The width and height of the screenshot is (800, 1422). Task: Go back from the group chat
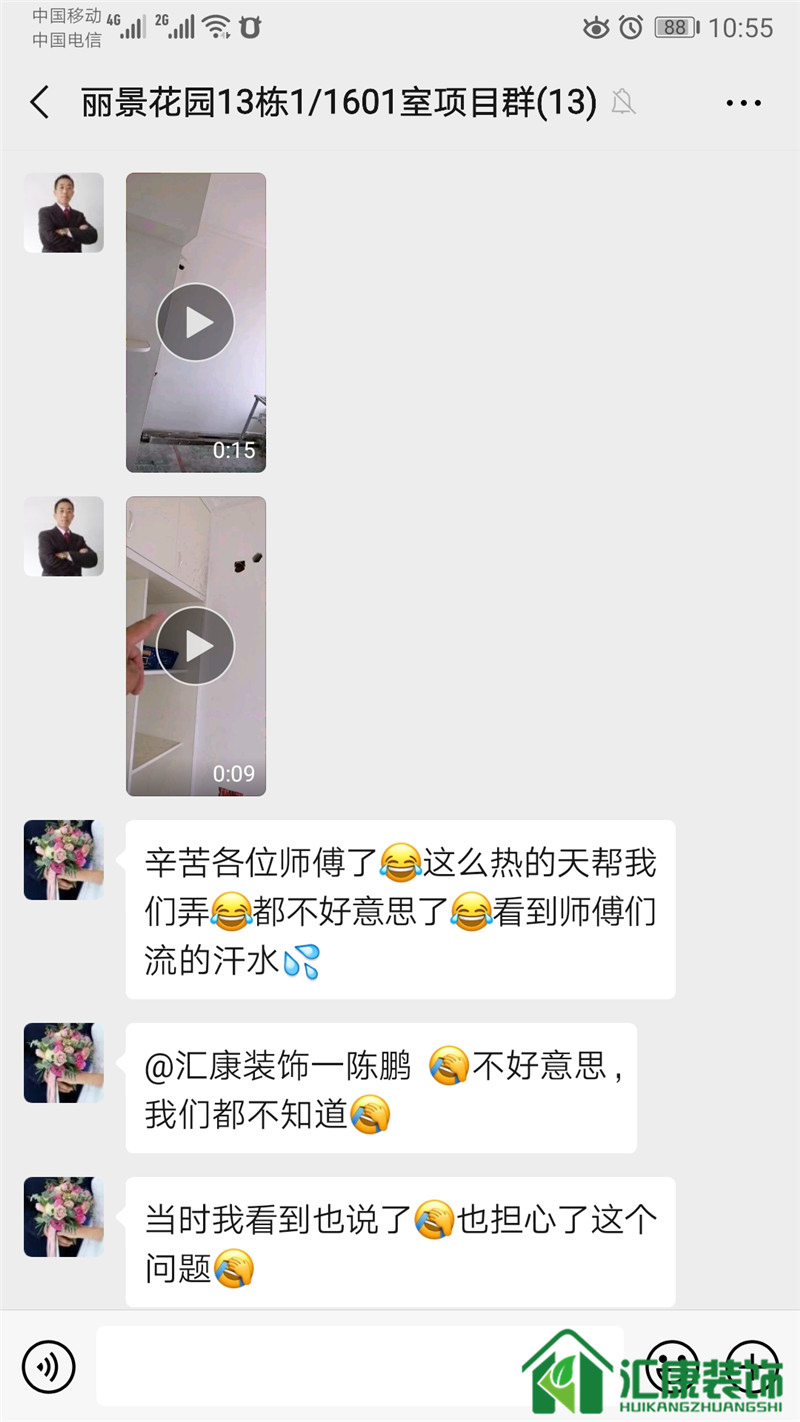click(x=40, y=103)
